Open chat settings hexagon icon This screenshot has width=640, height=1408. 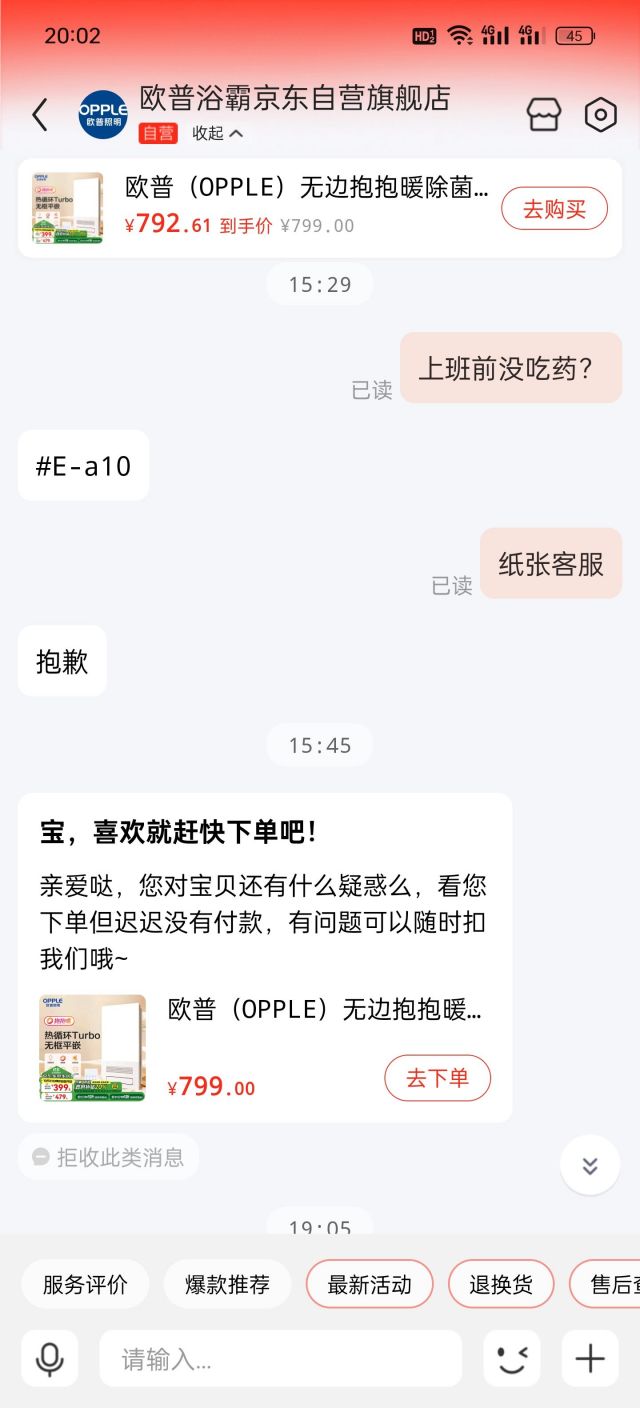point(600,115)
